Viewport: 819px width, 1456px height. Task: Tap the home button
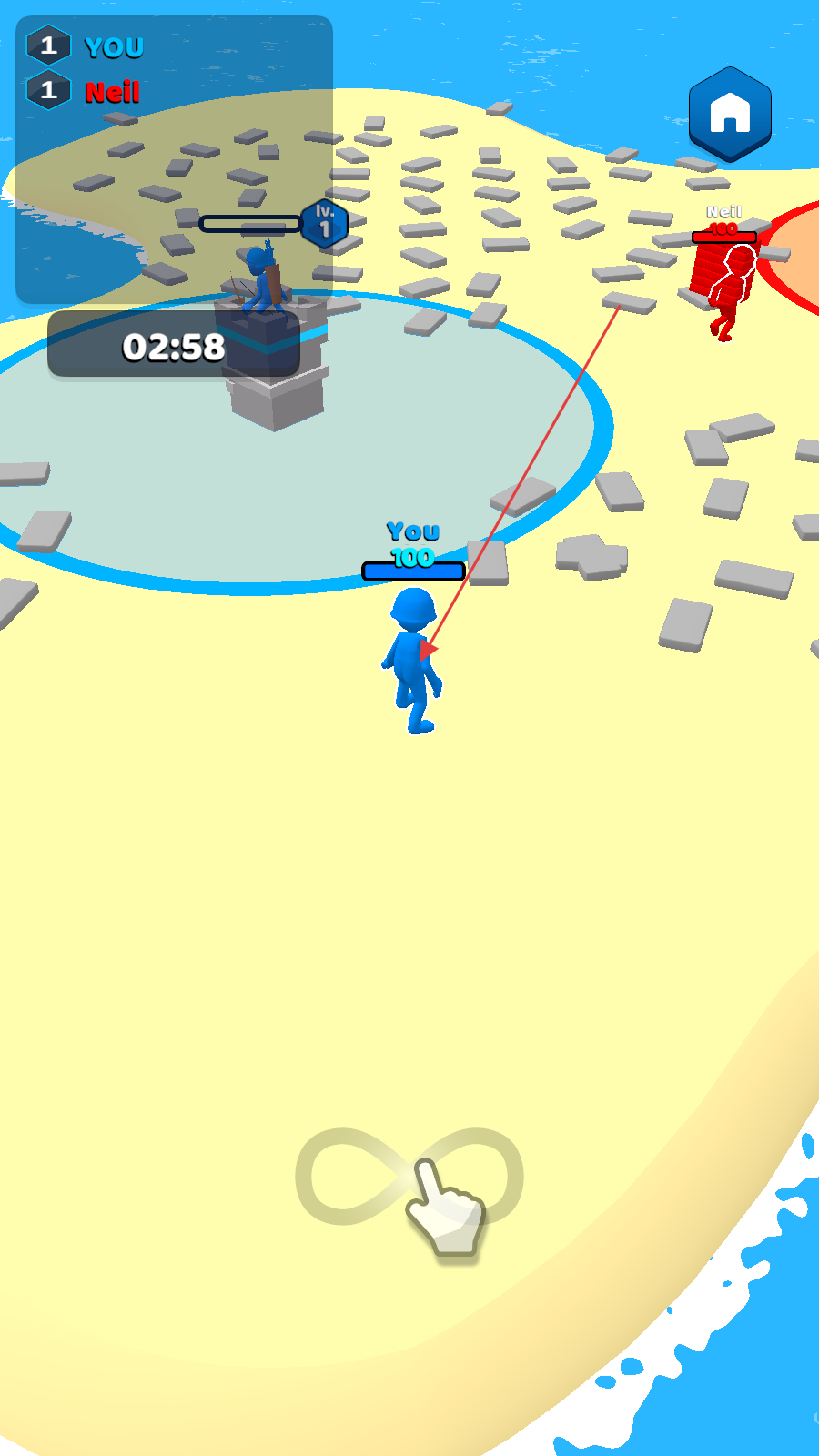pos(730,114)
